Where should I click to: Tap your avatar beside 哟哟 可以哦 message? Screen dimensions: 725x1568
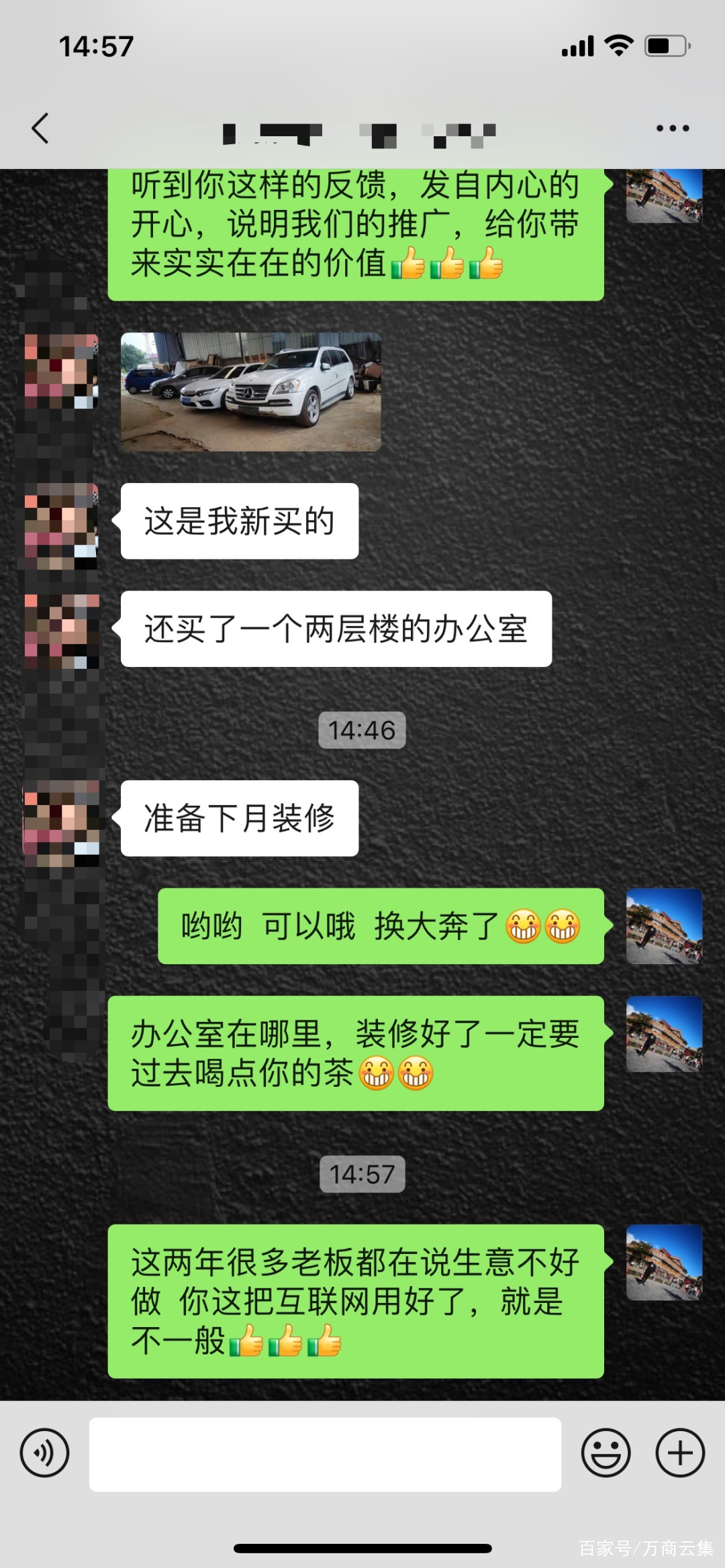click(x=664, y=927)
